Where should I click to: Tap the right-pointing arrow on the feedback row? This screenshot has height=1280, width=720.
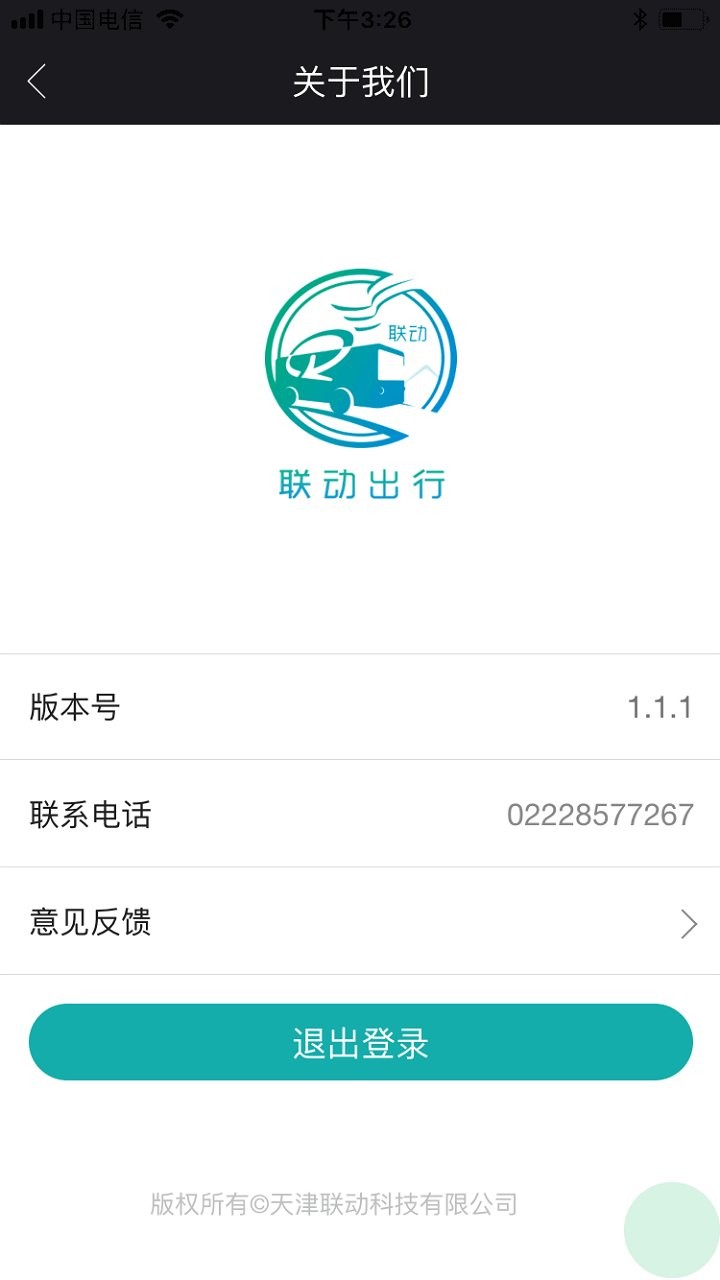pos(688,923)
